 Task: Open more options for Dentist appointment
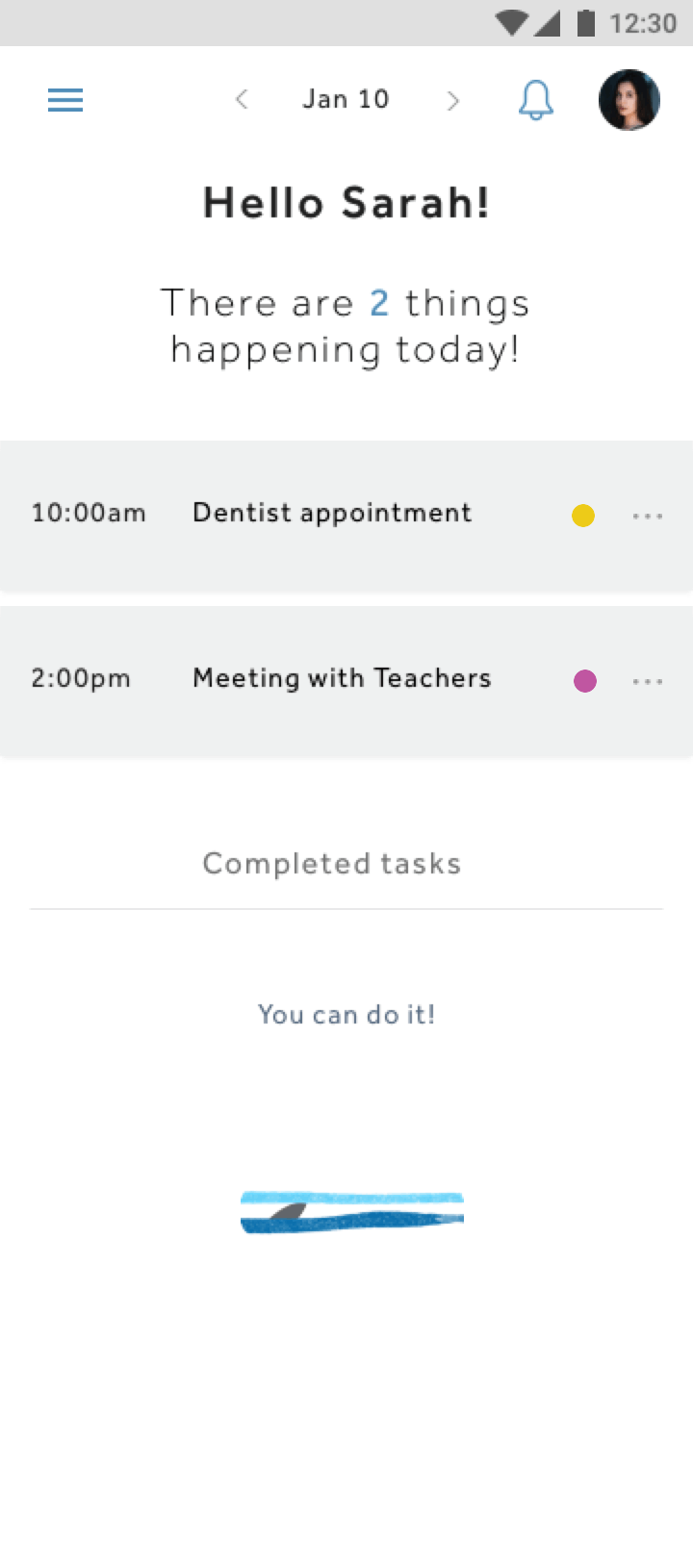coord(648,517)
